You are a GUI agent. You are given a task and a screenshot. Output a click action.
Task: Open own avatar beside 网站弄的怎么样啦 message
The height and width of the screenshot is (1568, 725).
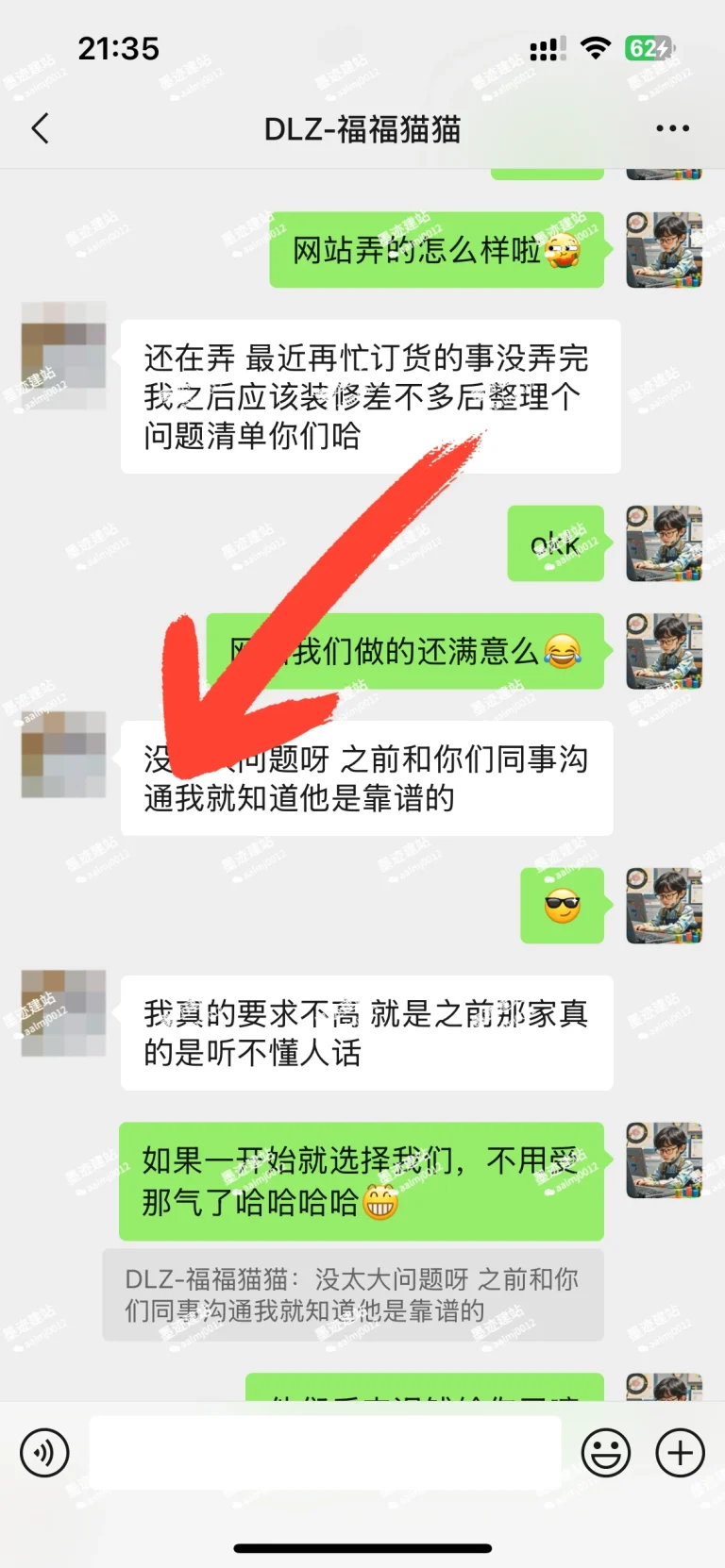(664, 249)
